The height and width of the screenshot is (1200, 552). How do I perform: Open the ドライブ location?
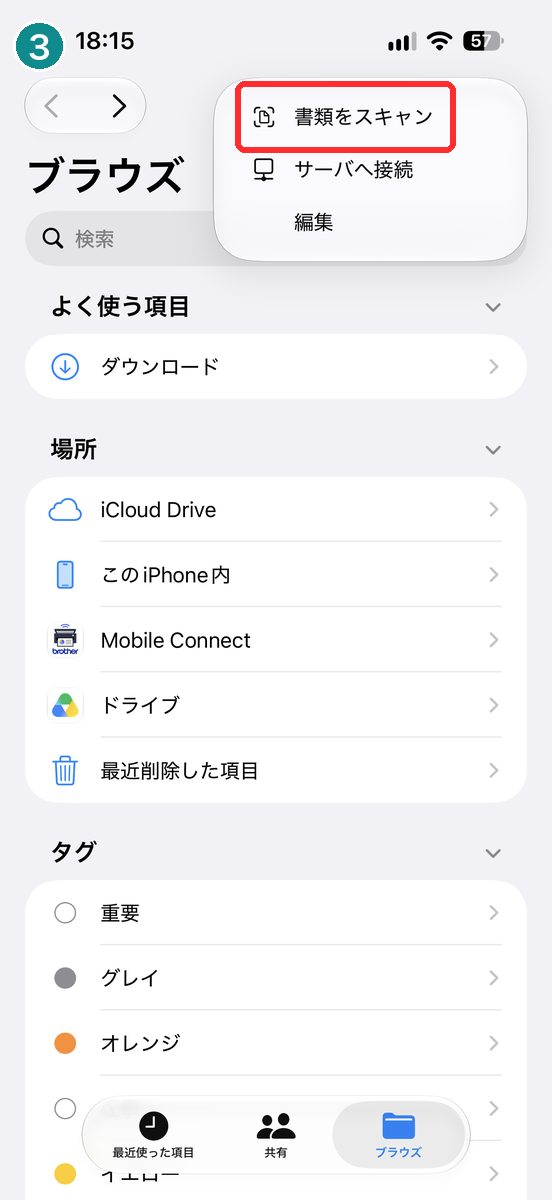coord(276,705)
